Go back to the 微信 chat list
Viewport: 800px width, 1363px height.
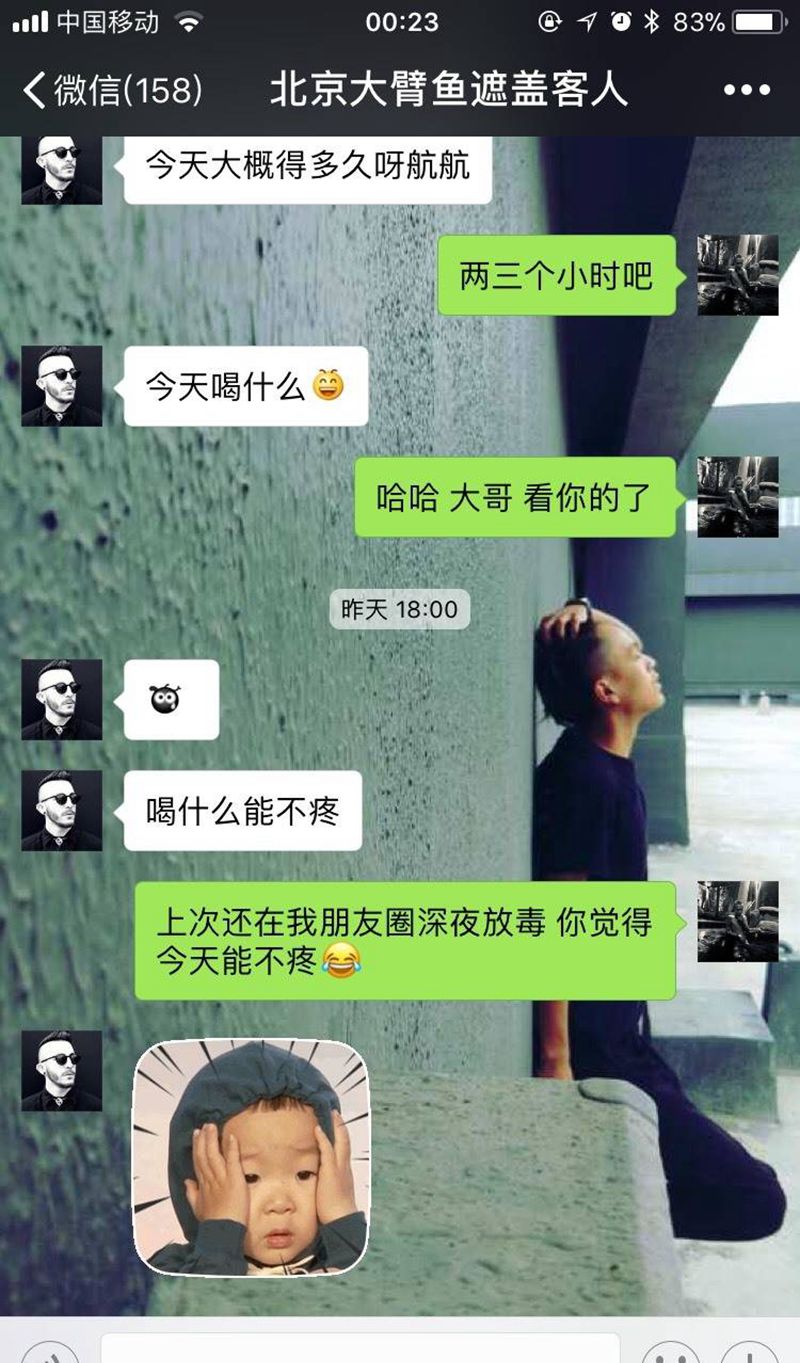pyautogui.click(x=110, y=90)
